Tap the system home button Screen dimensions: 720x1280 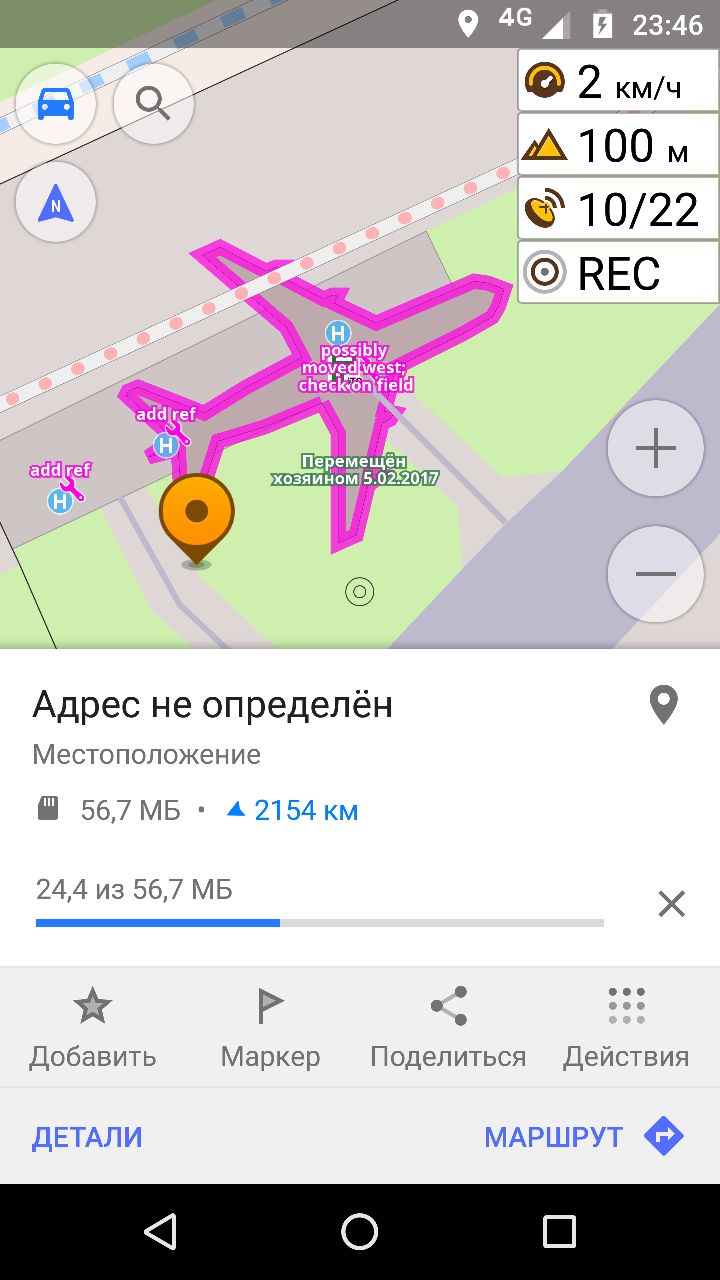tap(360, 1232)
